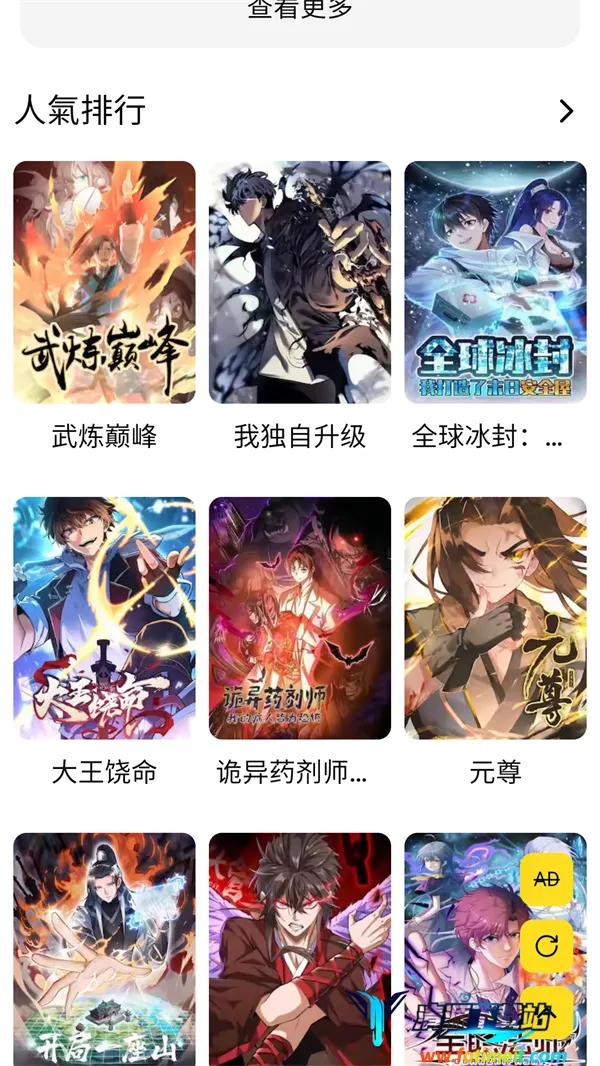Open the manga 大王饶命
This screenshot has height=1066, width=600.
[104, 618]
